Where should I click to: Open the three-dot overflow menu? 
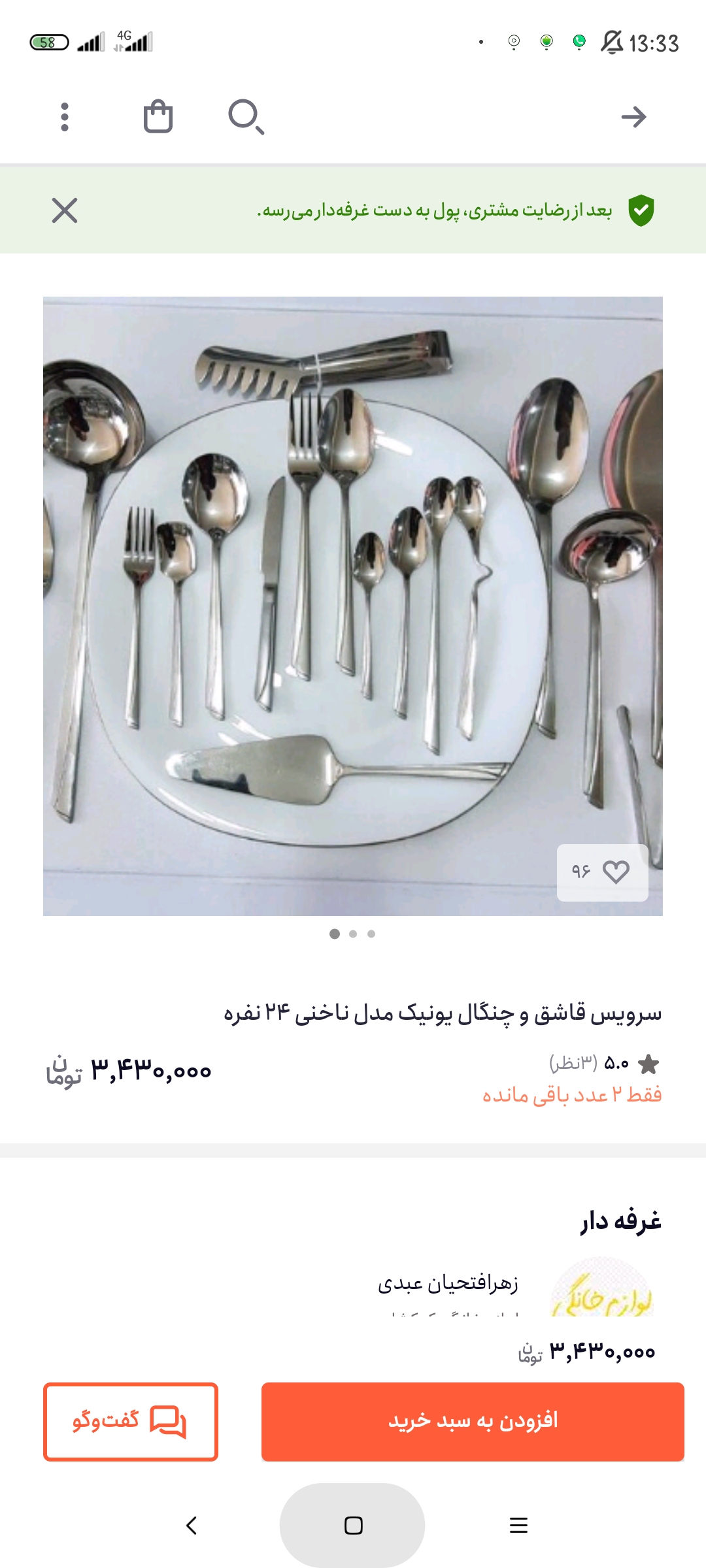(x=64, y=117)
